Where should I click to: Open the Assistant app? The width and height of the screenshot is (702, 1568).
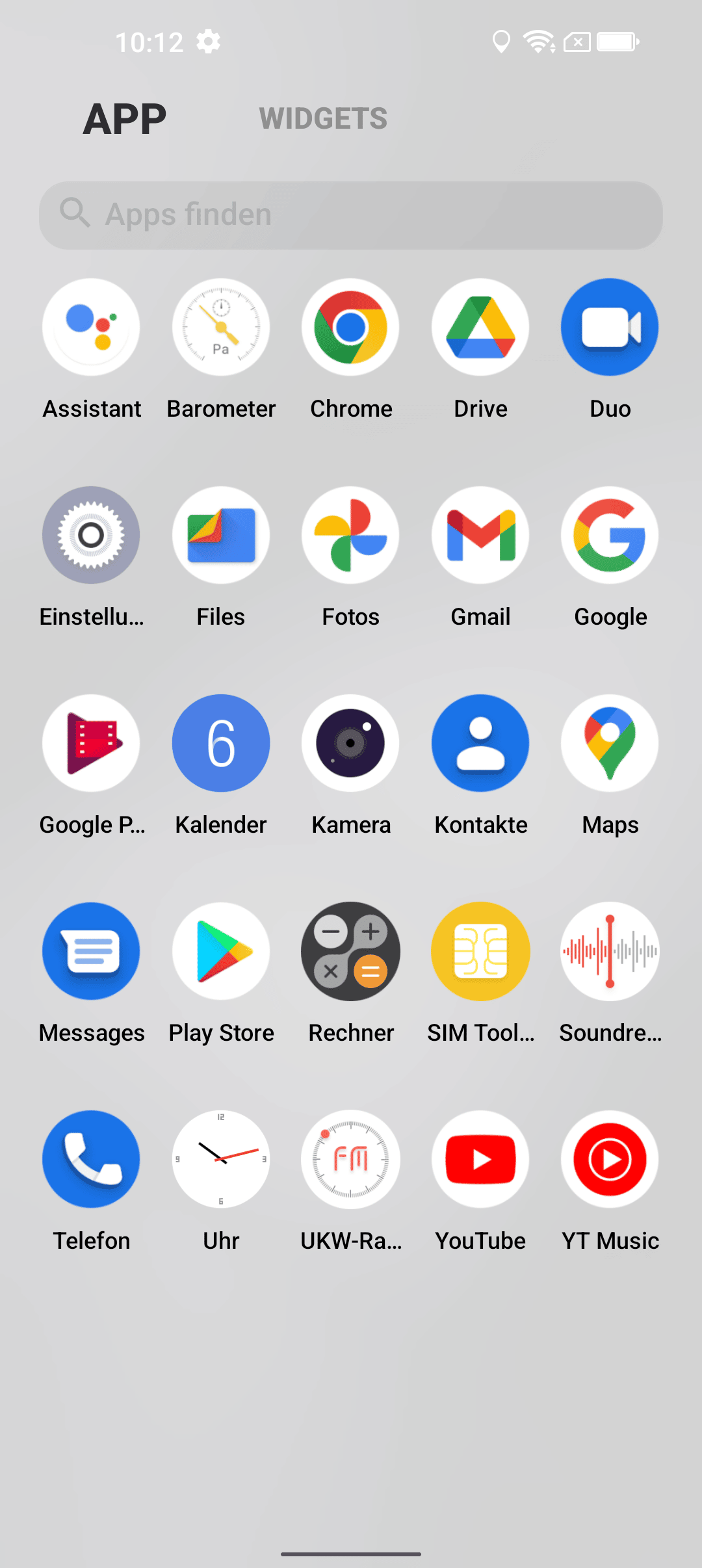point(91,328)
